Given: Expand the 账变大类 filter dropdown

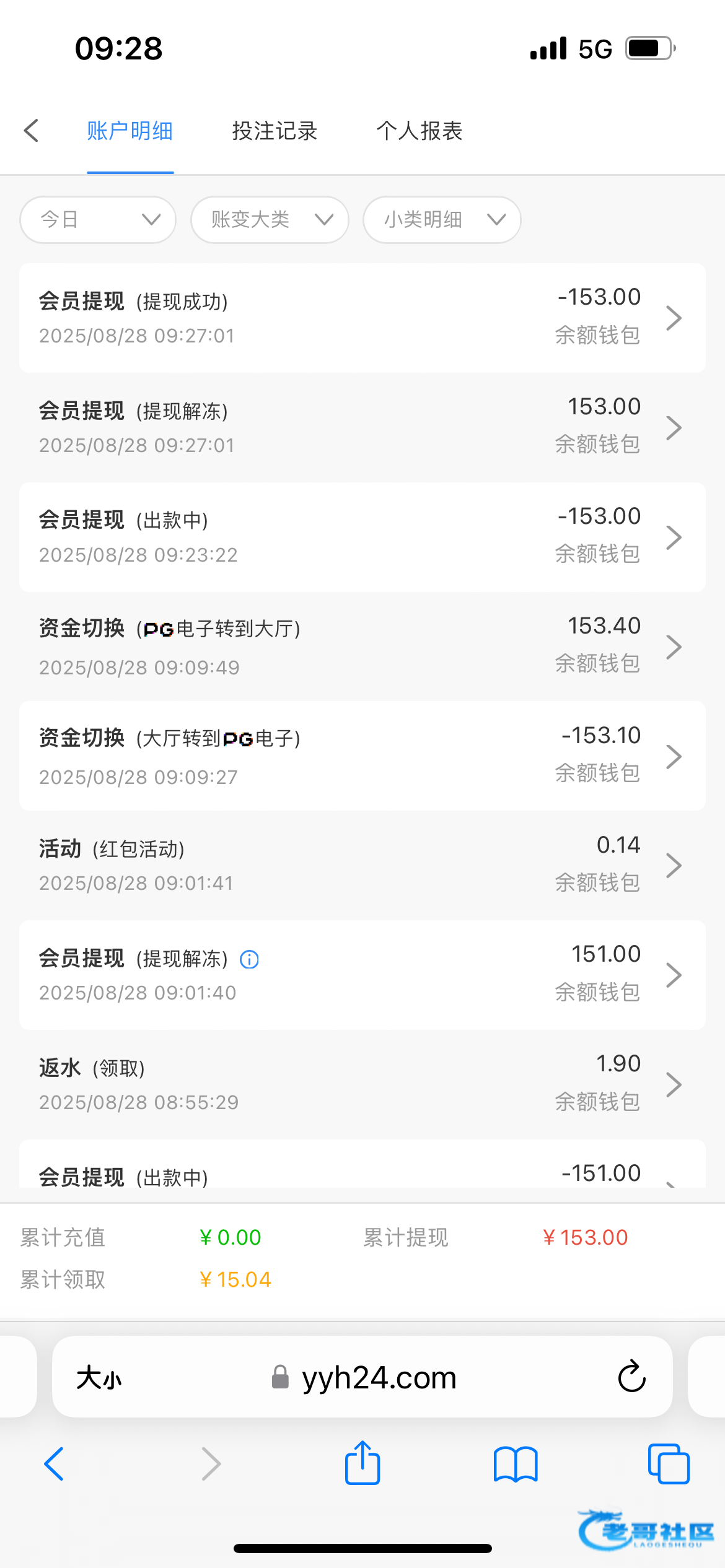Looking at the screenshot, I should pyautogui.click(x=270, y=220).
